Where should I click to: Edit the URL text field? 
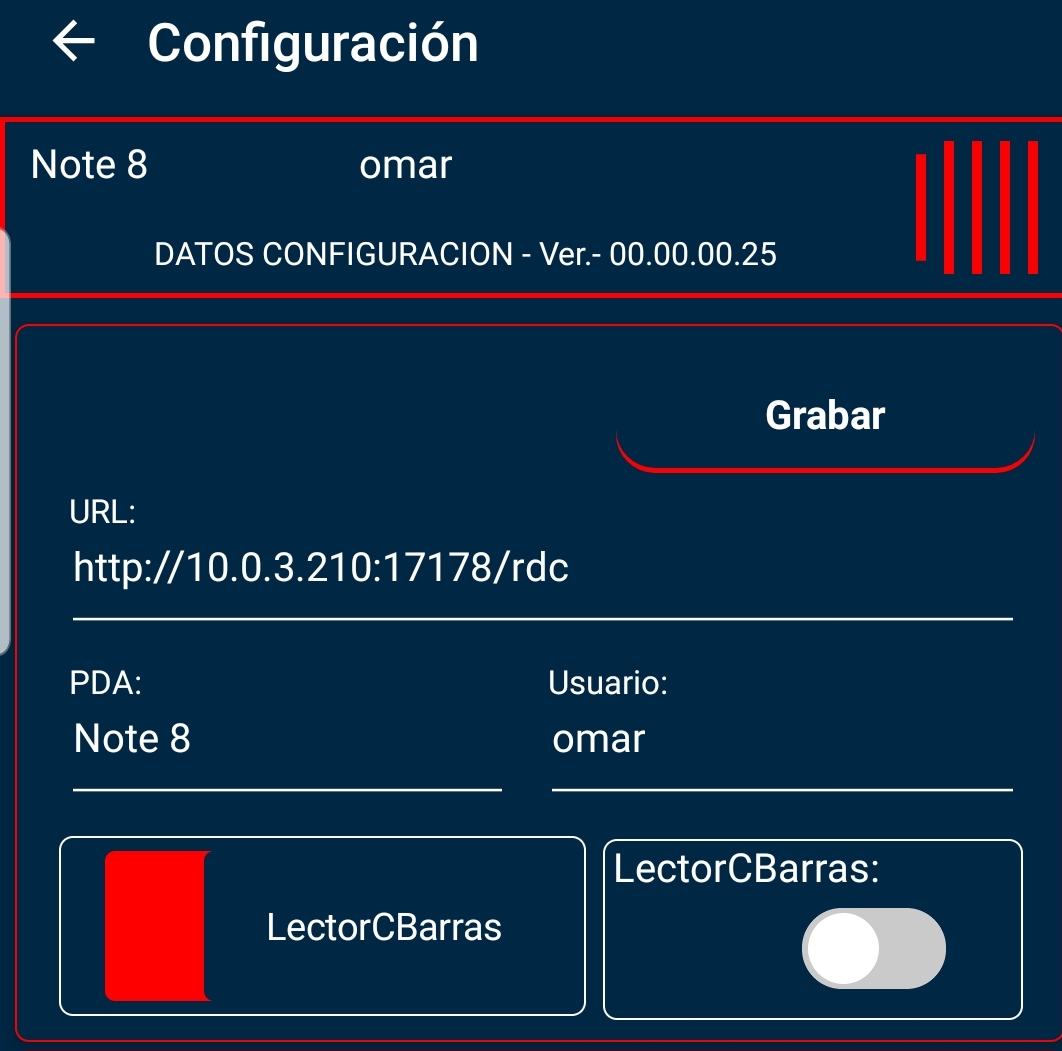[x=542, y=570]
